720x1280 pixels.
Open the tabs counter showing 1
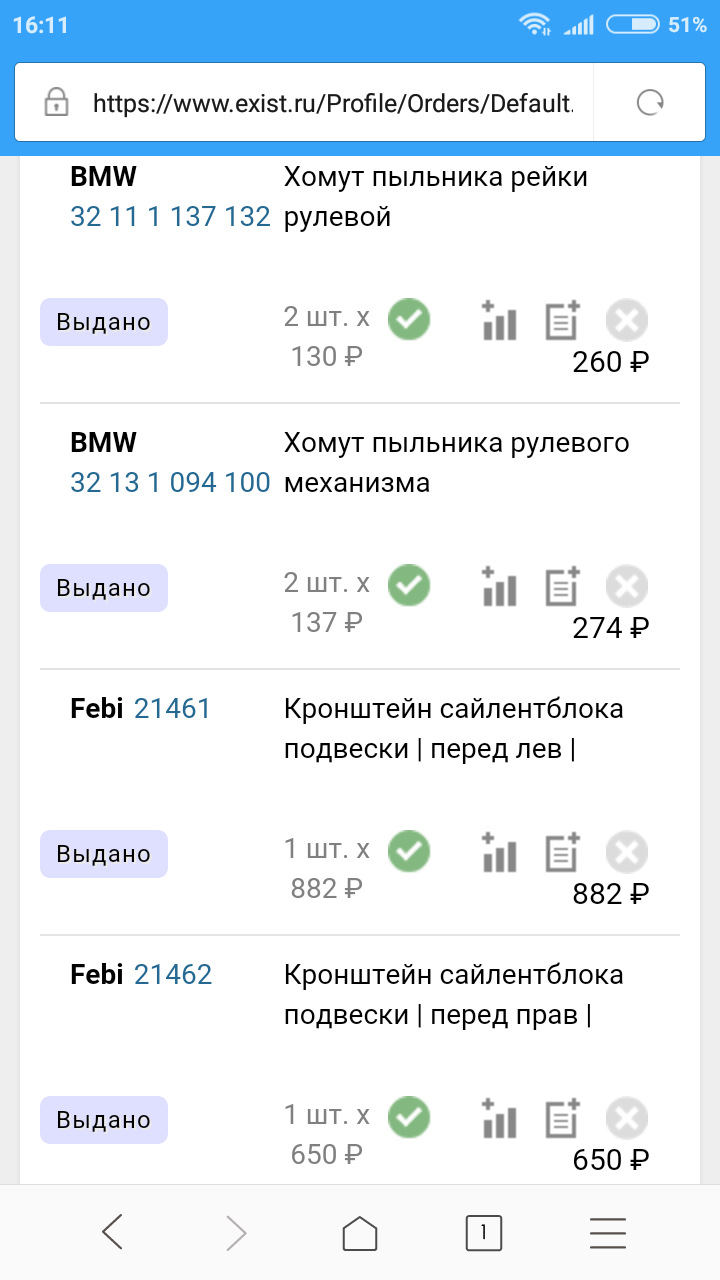click(483, 1232)
